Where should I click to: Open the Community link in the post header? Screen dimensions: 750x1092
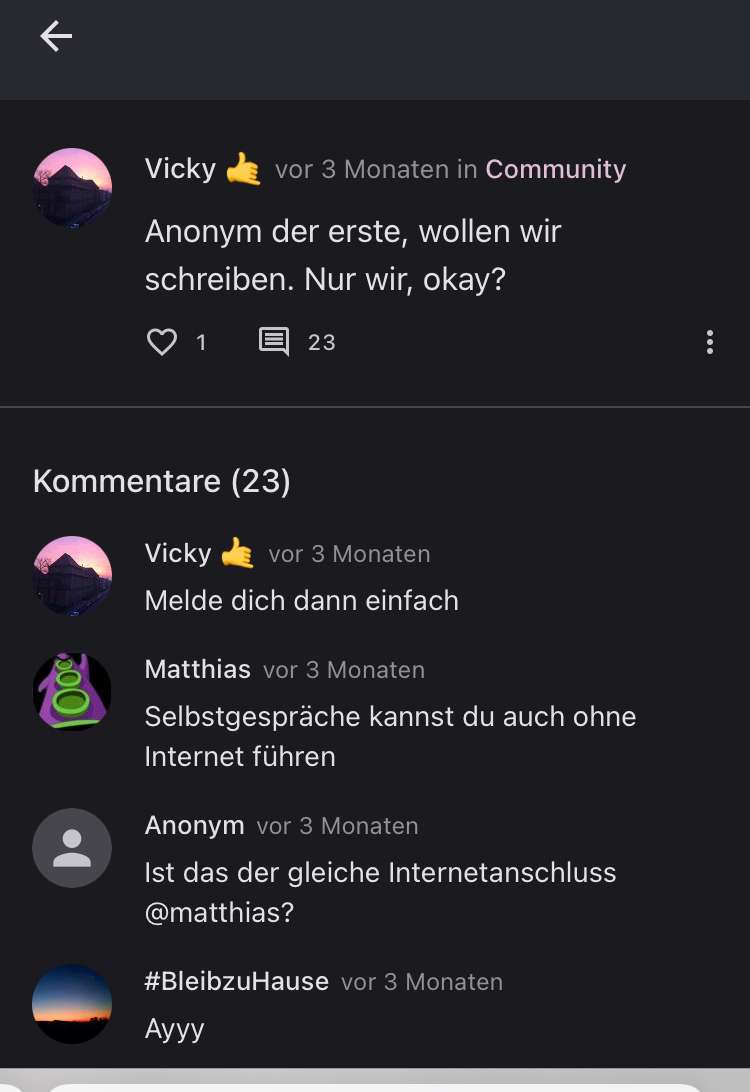pyautogui.click(x=555, y=169)
